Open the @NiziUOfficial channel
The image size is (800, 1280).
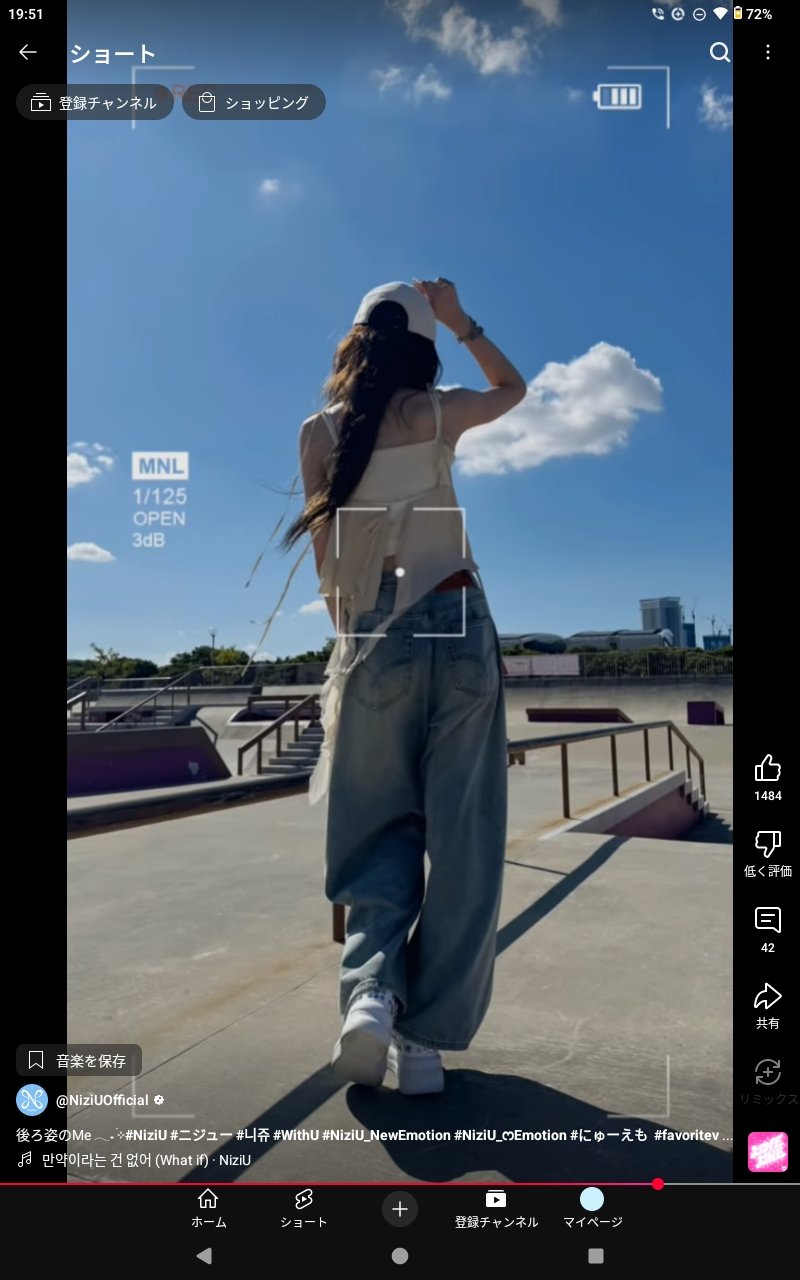[x=102, y=1100]
